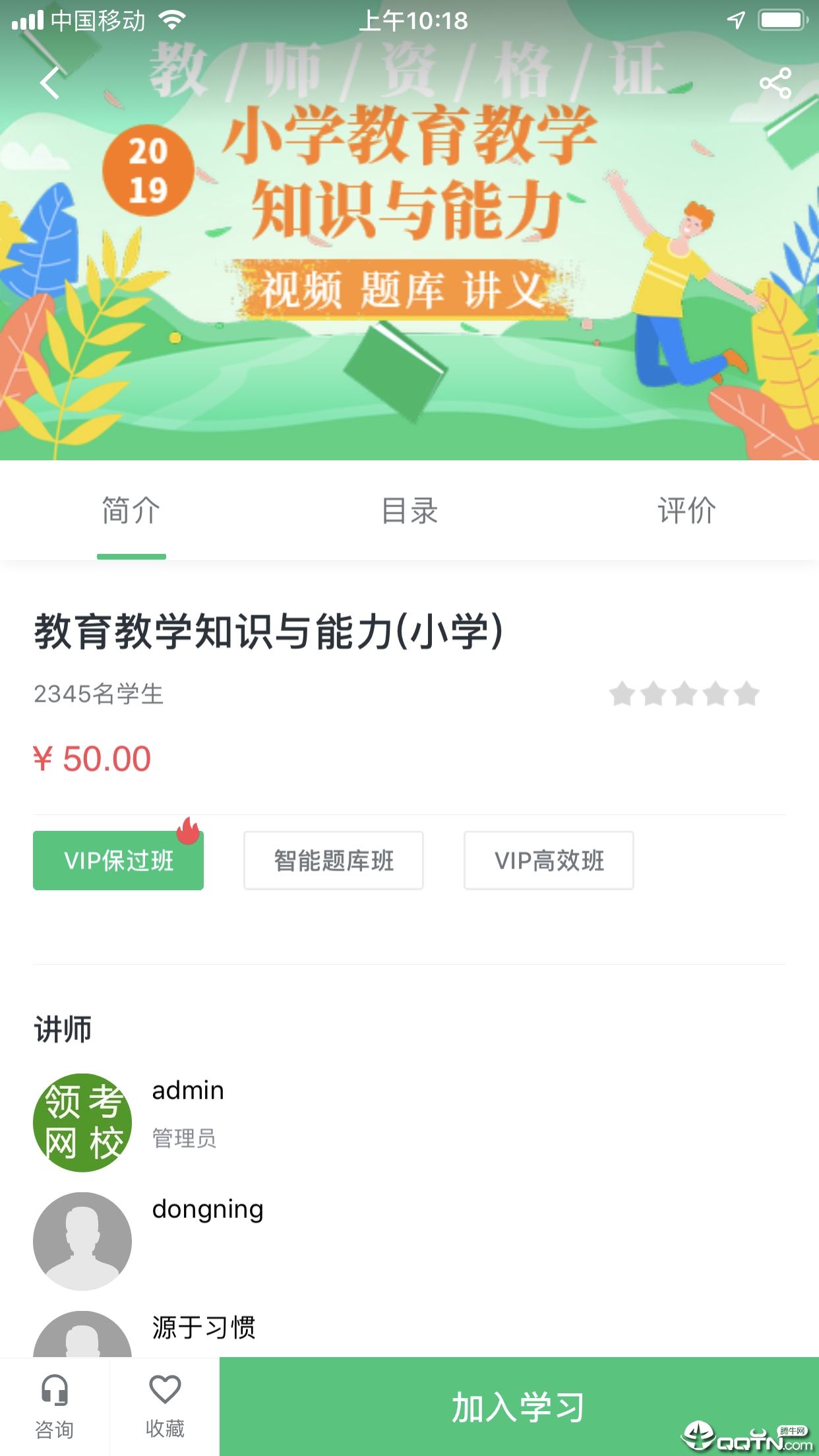819x1456 pixels.
Task: Go back using the top-left arrow
Action: (x=50, y=83)
